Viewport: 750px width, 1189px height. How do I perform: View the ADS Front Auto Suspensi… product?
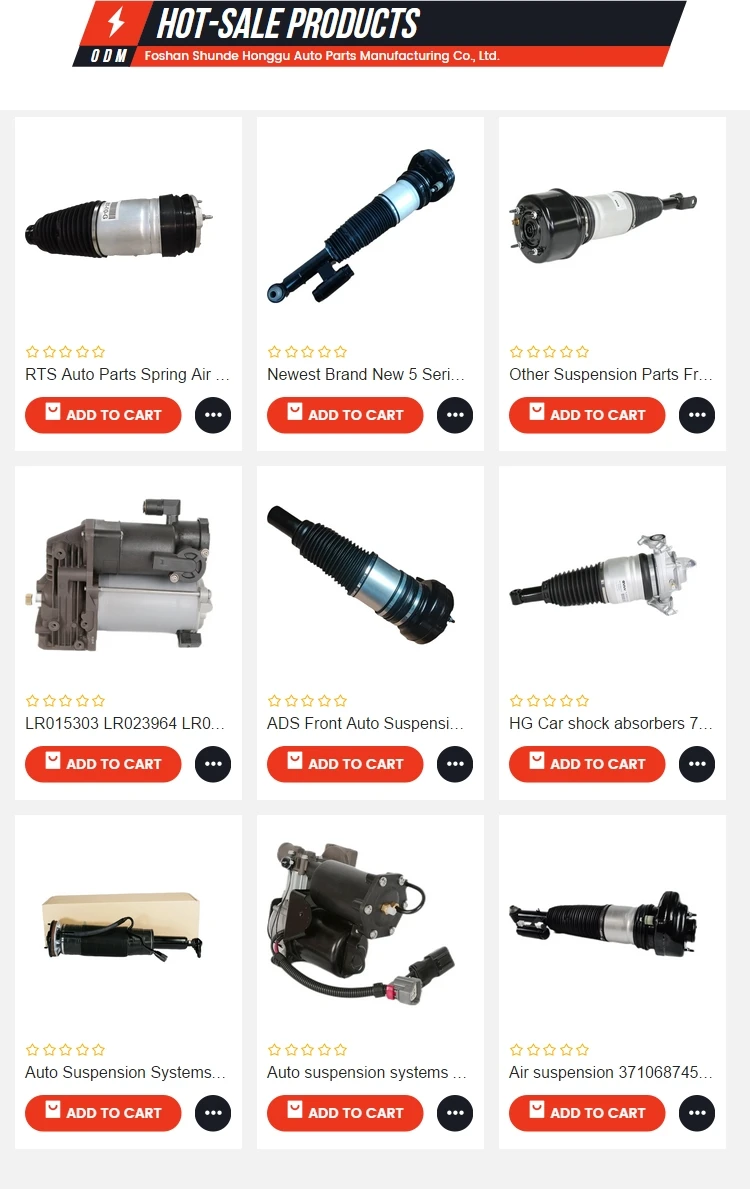(366, 723)
